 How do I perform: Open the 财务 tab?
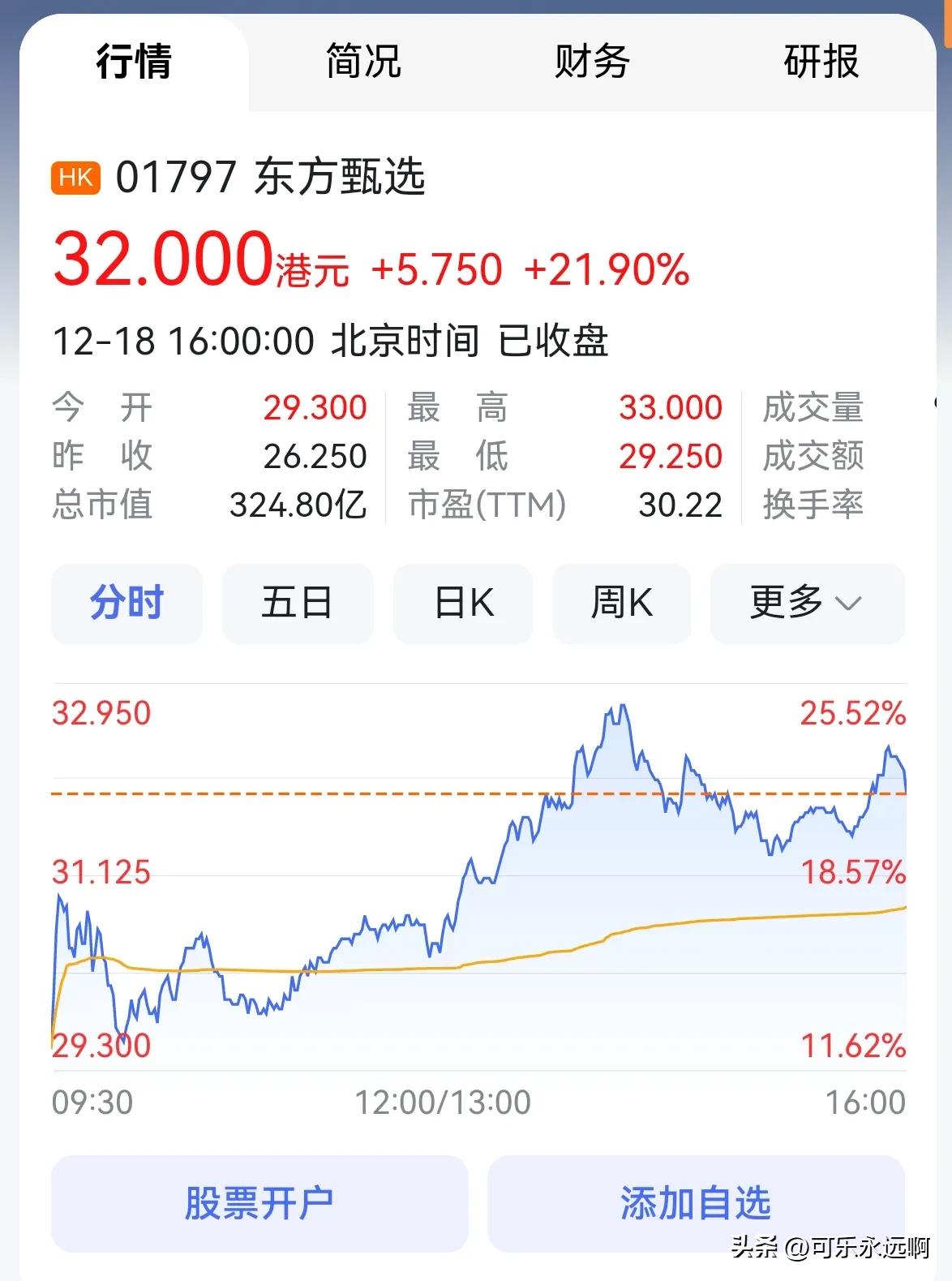(x=592, y=62)
